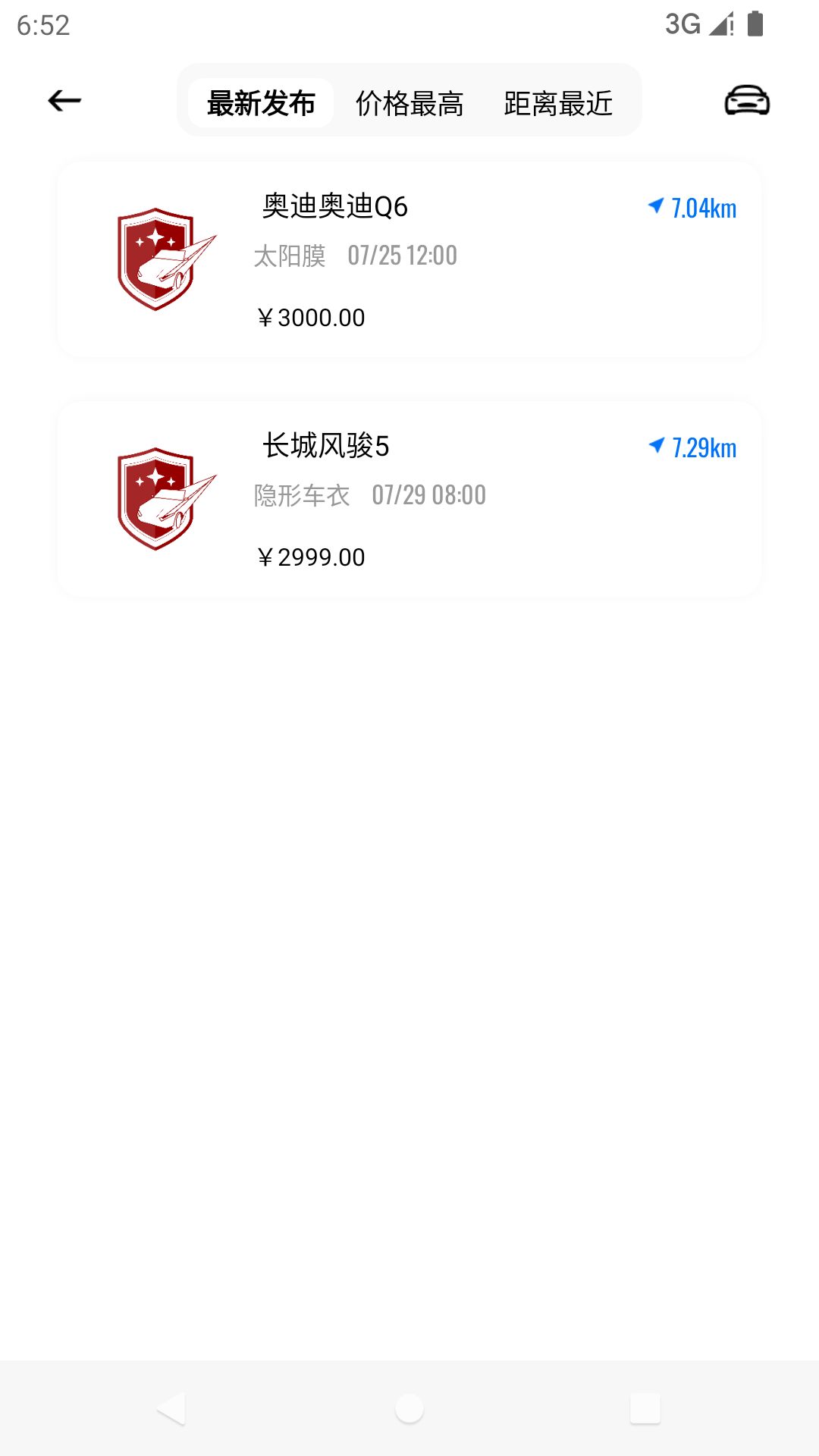Switch to the 价格最高 sorting tab

pos(409,103)
